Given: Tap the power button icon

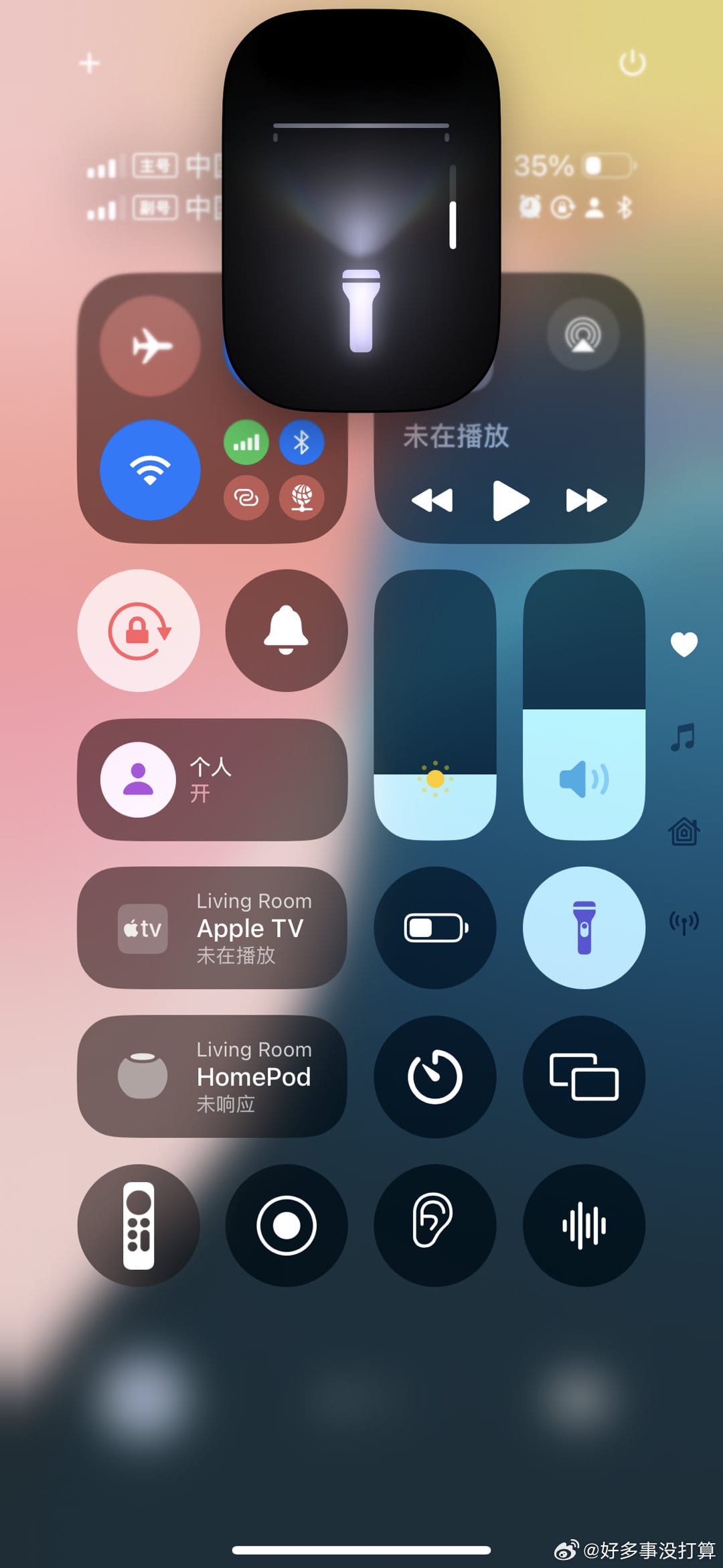Looking at the screenshot, I should click(632, 64).
